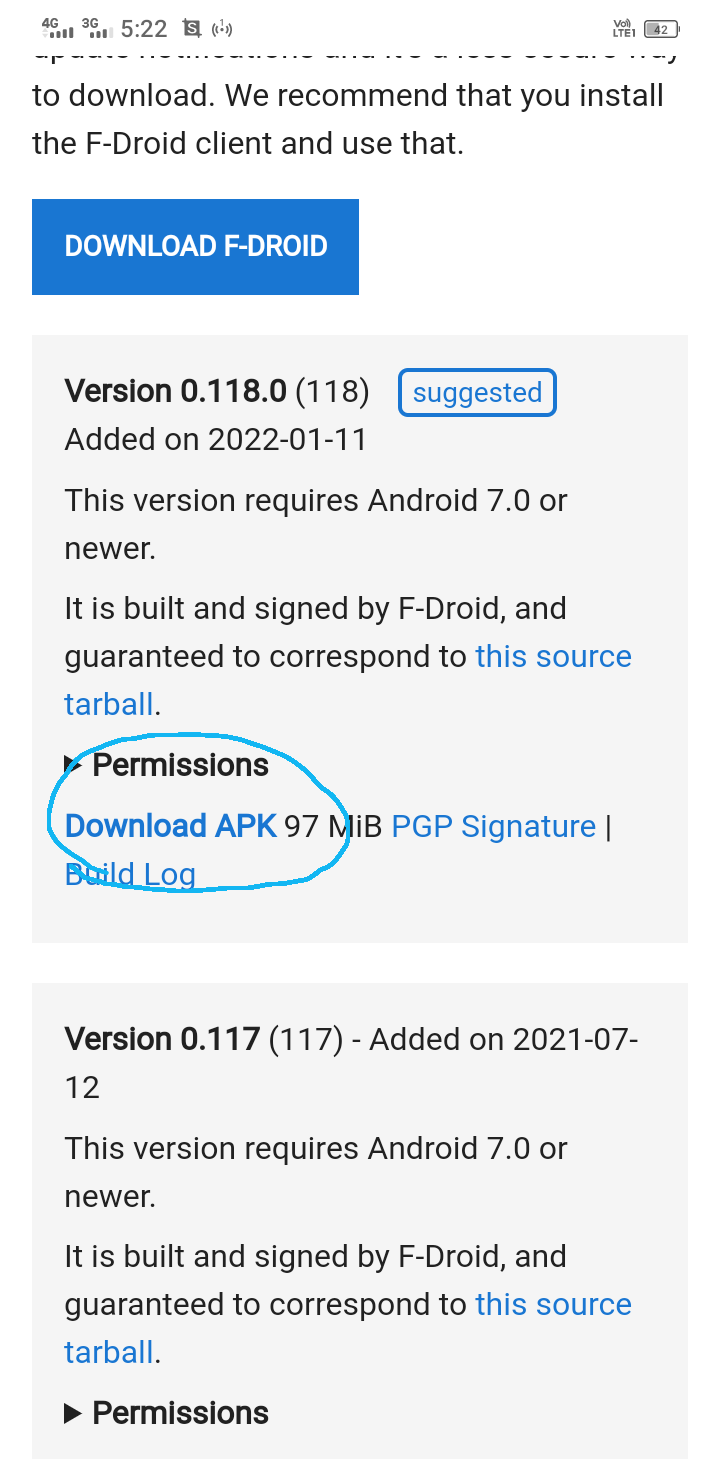Download APK for version 0.118.0
This screenshot has width=719, height=1459.
click(170, 826)
